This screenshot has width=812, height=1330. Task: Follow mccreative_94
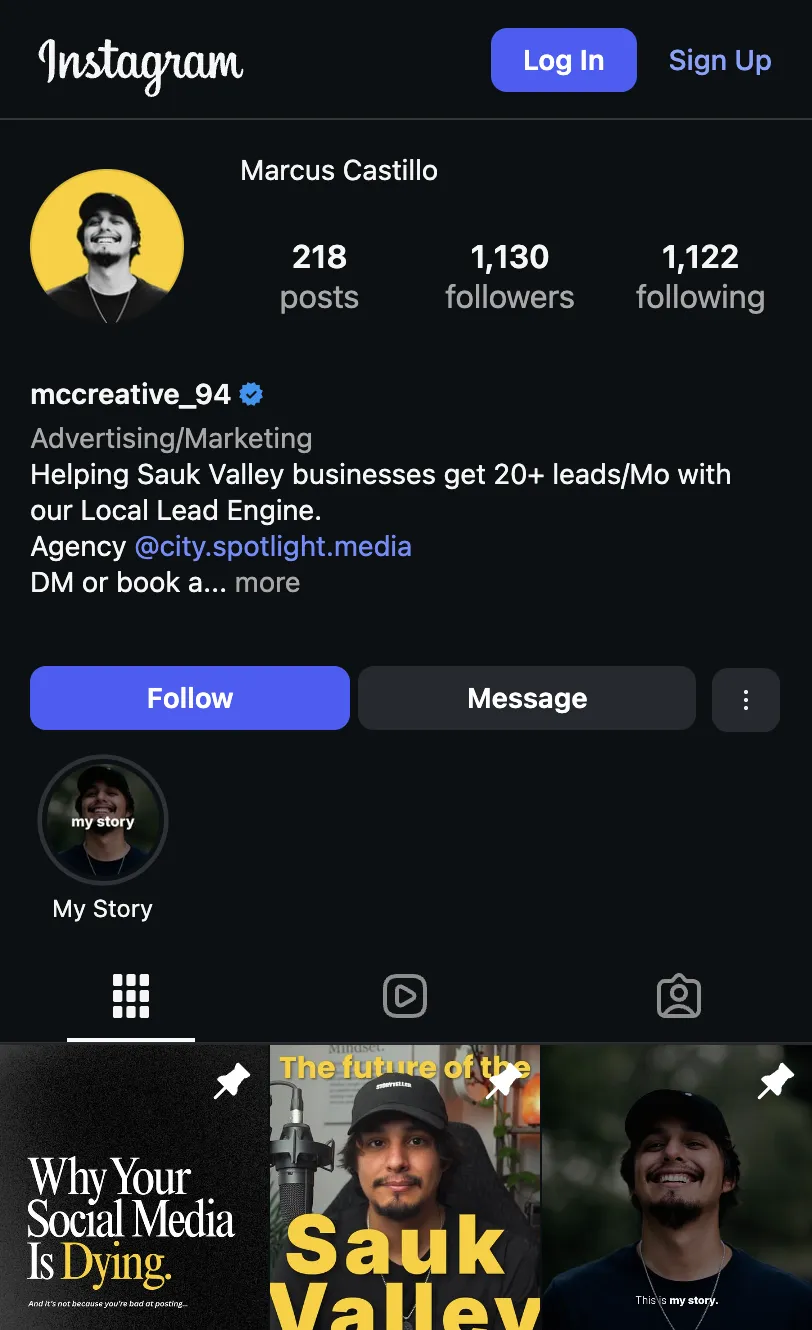tap(190, 698)
